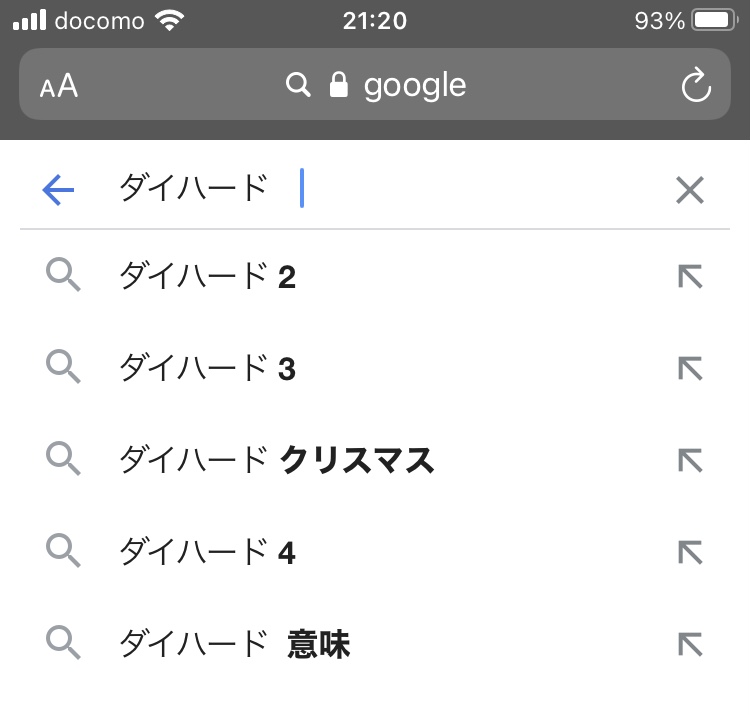
Task: Use the arrow to insert ダイハード 意味
Action: click(690, 645)
